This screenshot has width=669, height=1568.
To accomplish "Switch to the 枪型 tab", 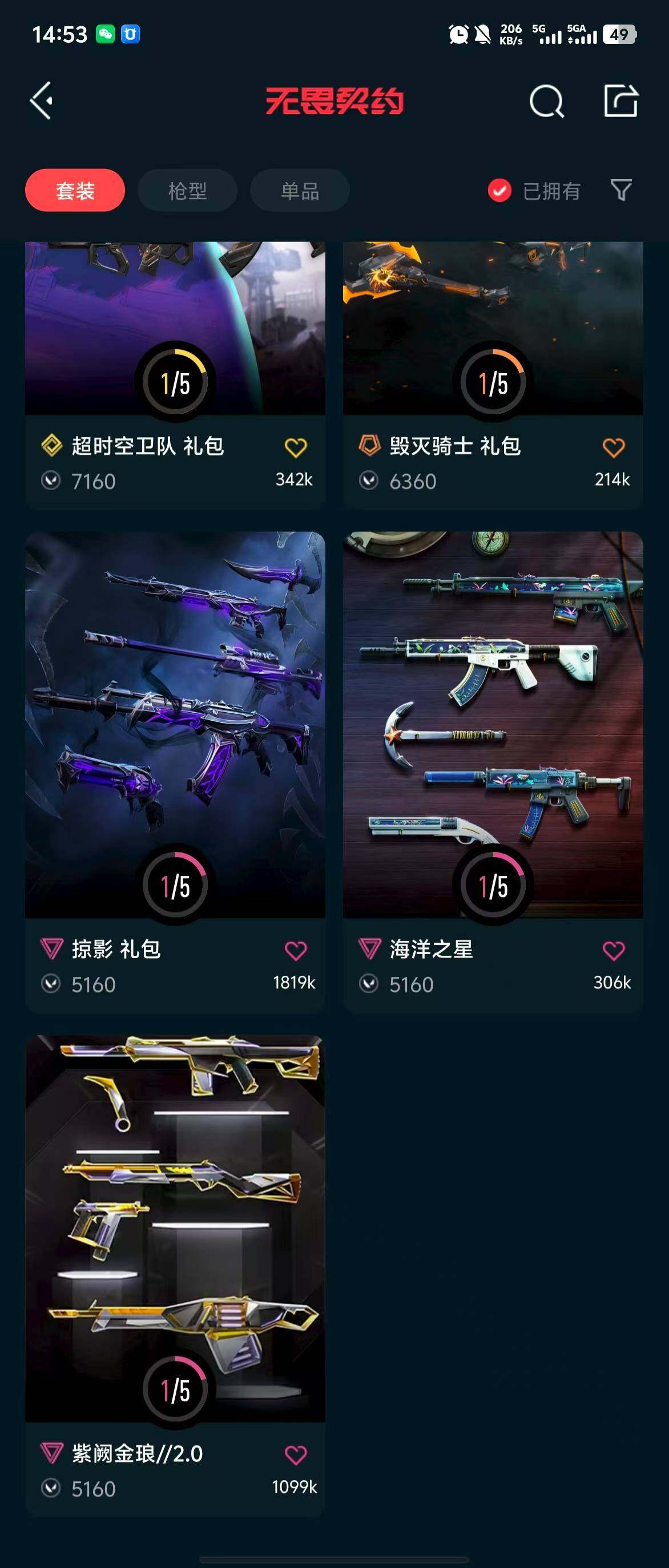I will tap(187, 191).
